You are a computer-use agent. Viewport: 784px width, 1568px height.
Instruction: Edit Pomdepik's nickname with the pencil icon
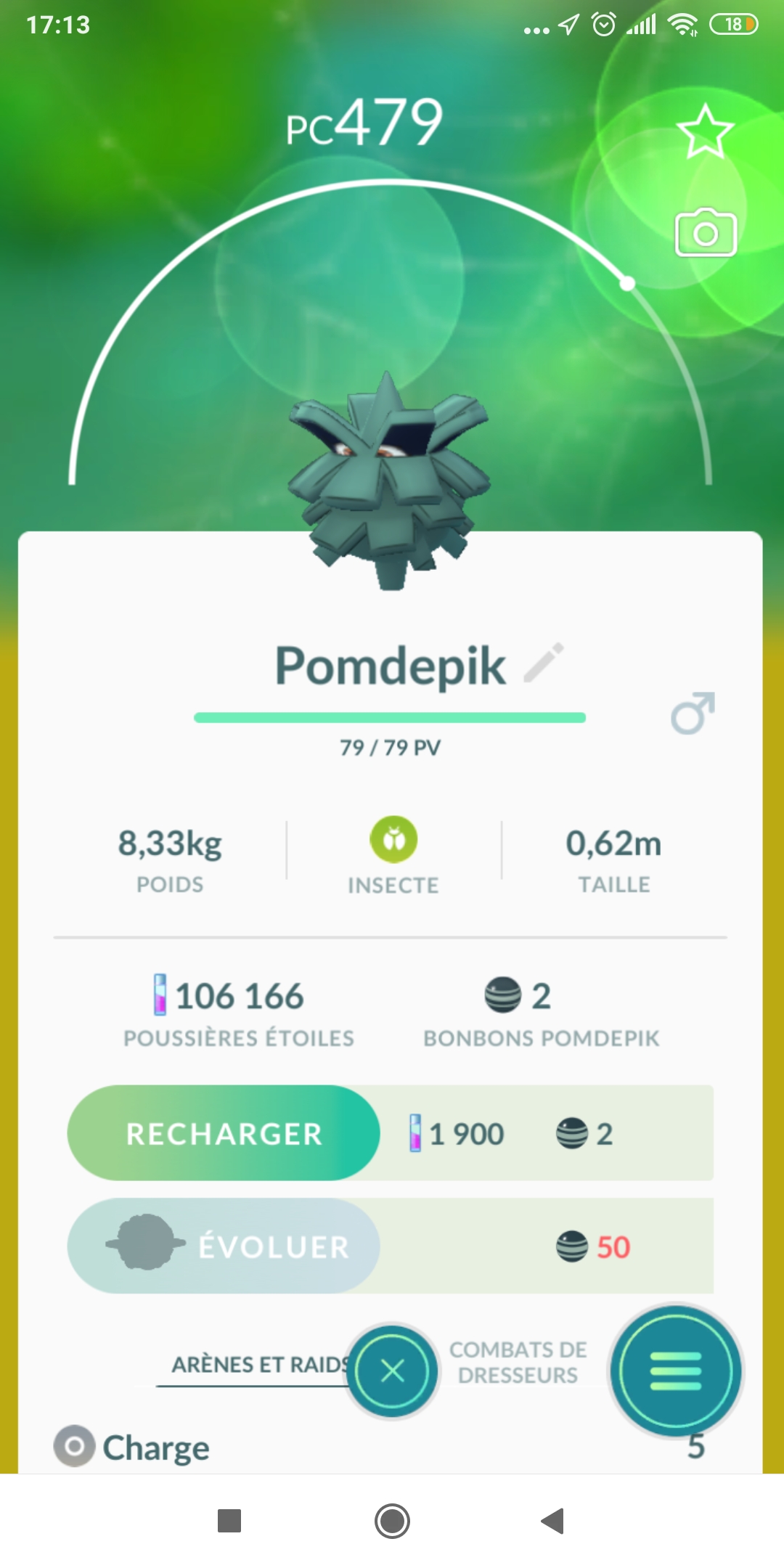click(x=544, y=663)
